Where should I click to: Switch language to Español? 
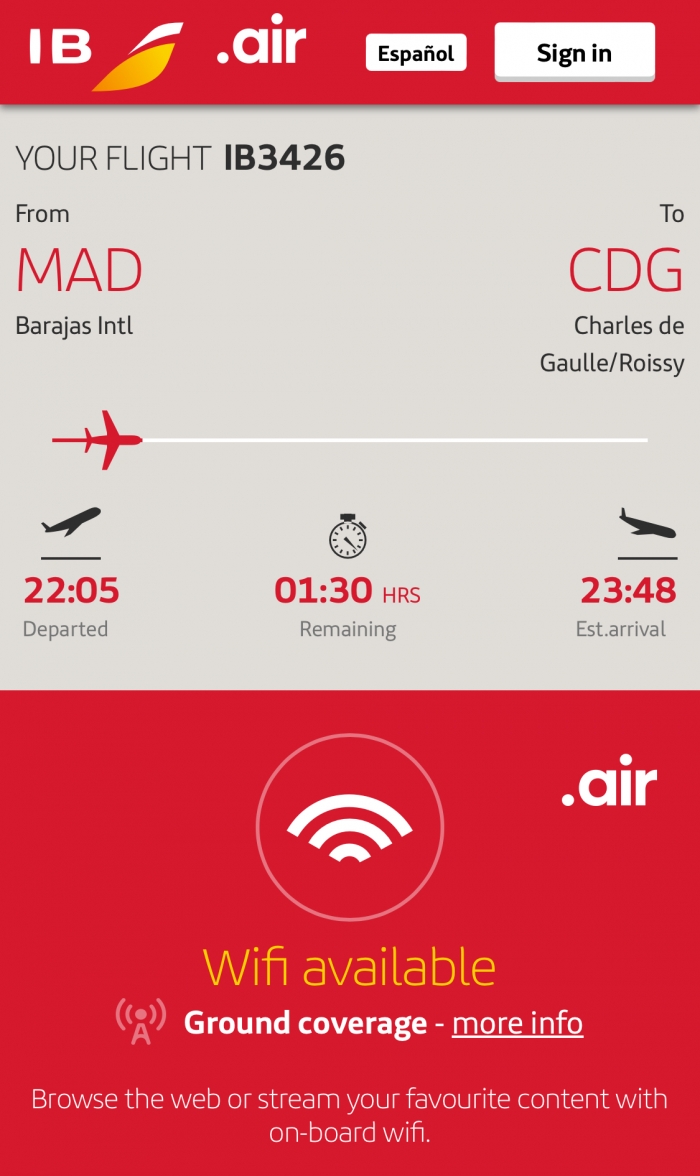[x=416, y=53]
